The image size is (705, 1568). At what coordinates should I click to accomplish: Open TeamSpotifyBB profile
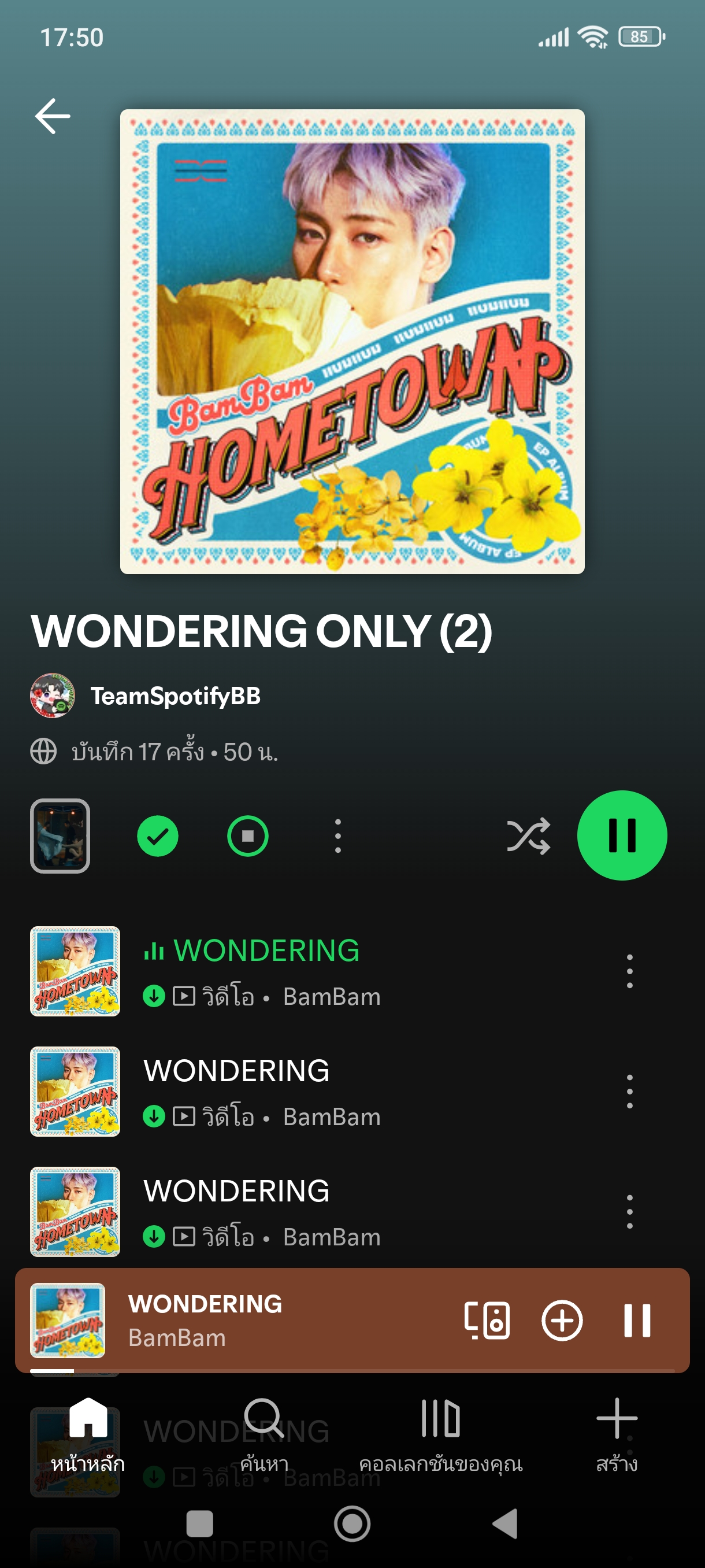click(x=175, y=696)
